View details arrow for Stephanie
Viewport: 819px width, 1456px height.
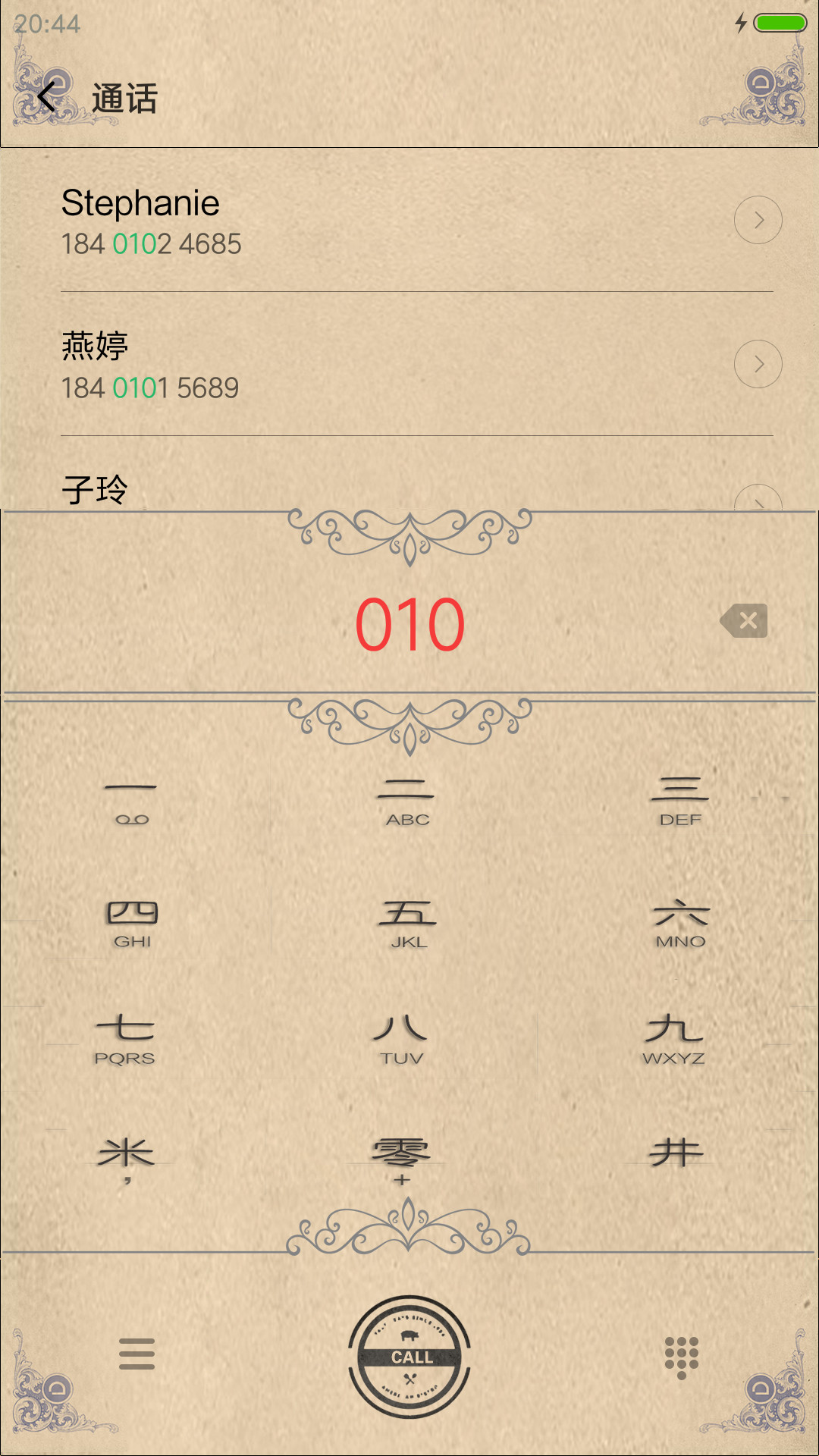coord(758,220)
